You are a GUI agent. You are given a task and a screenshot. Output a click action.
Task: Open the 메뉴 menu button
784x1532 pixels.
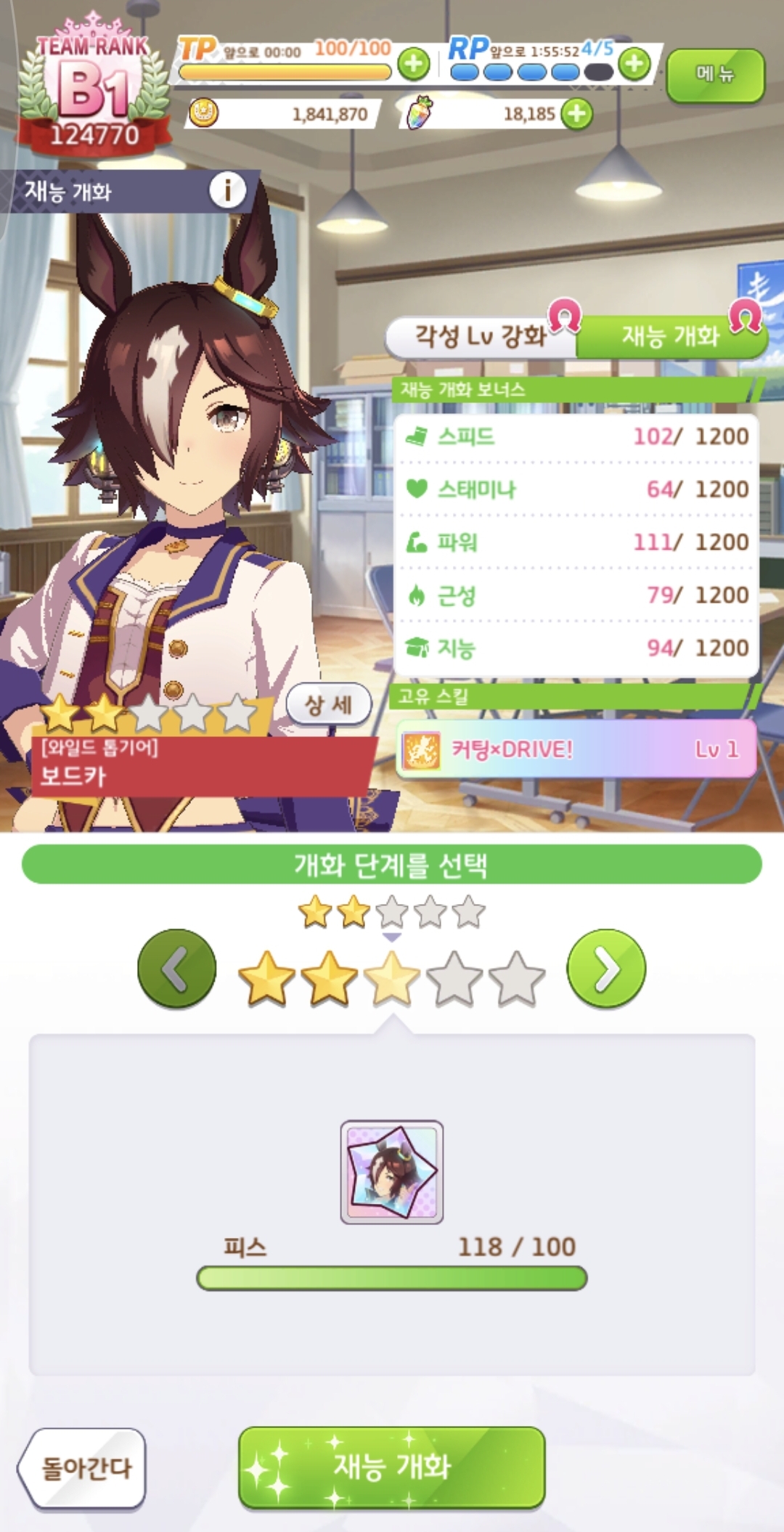[x=715, y=75]
